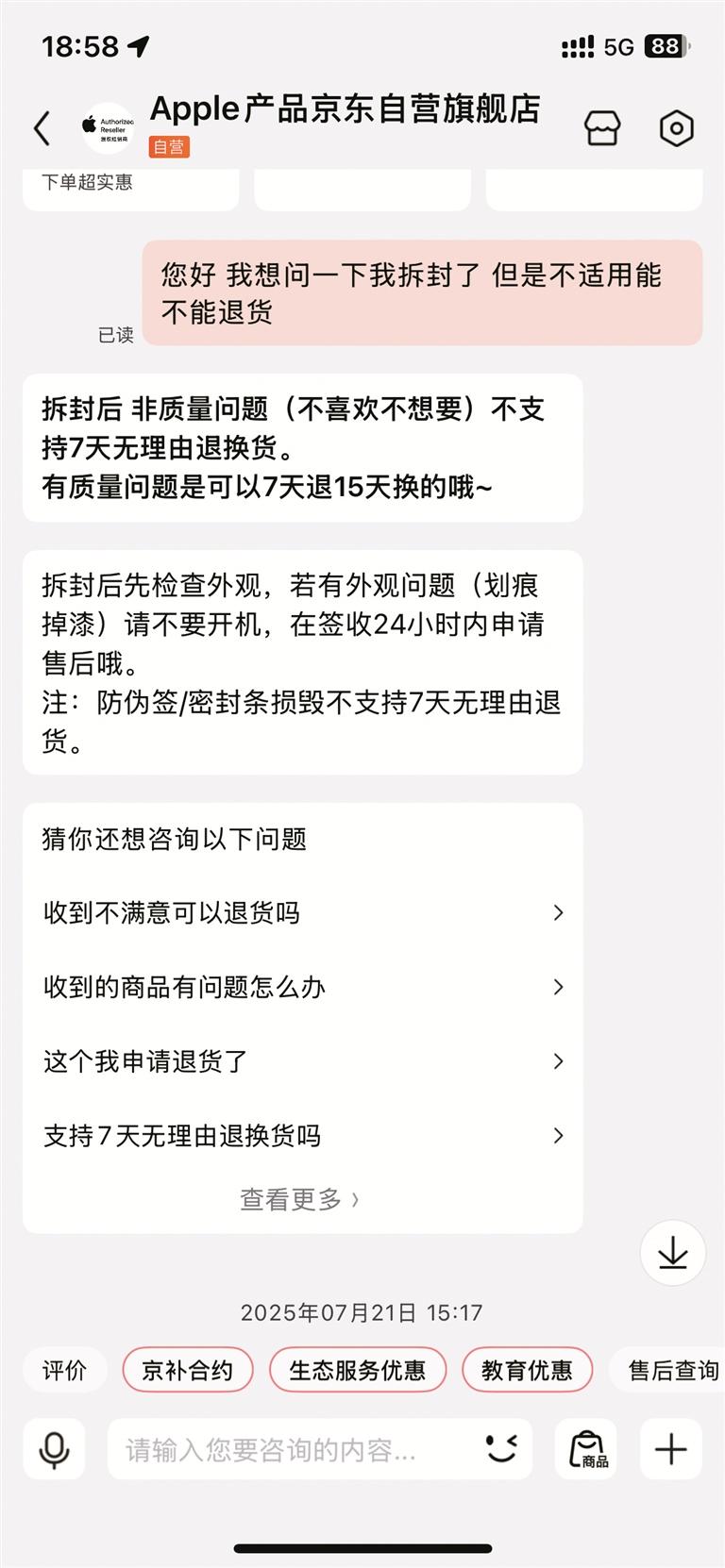Choose 这个我申请退货了 suggestion

pyautogui.click(x=302, y=1061)
